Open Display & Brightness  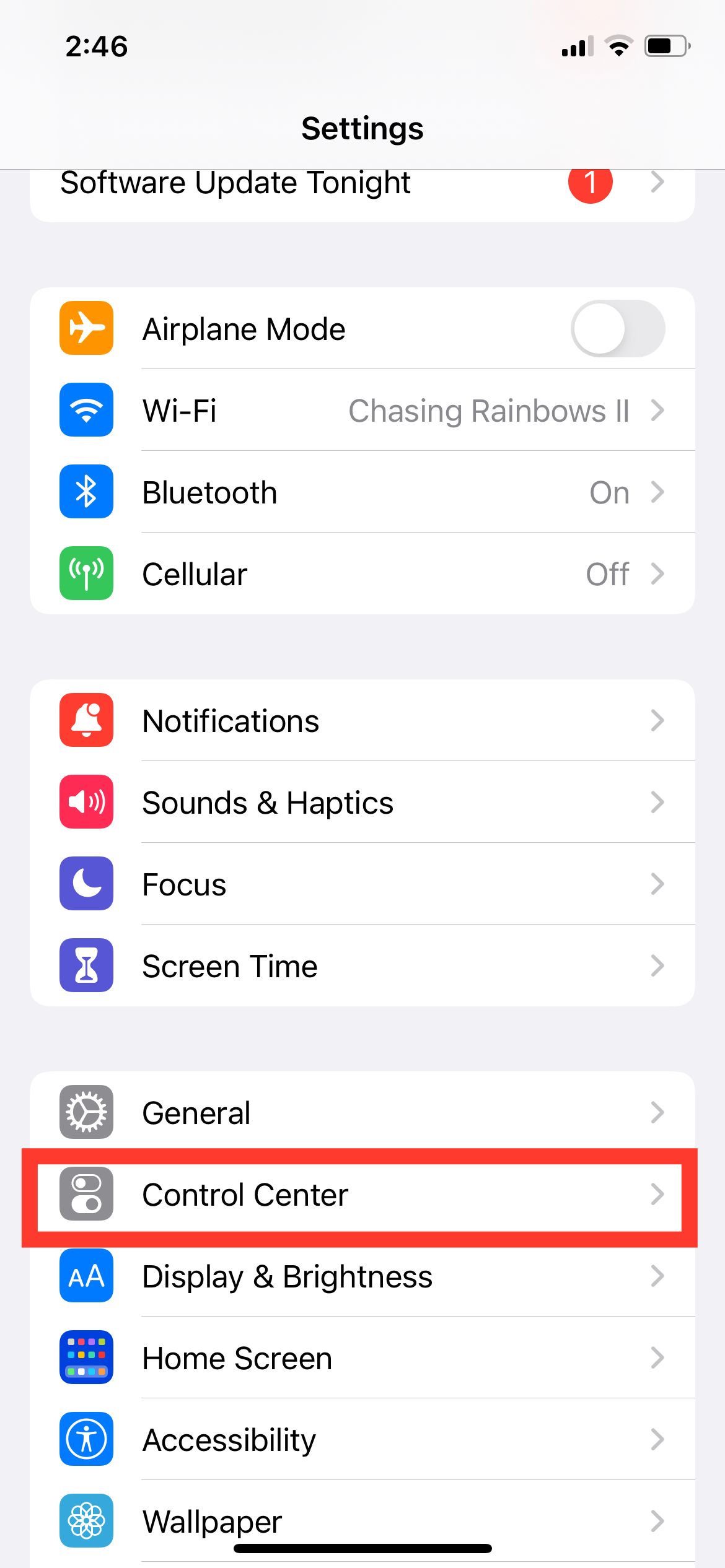pos(362,1276)
